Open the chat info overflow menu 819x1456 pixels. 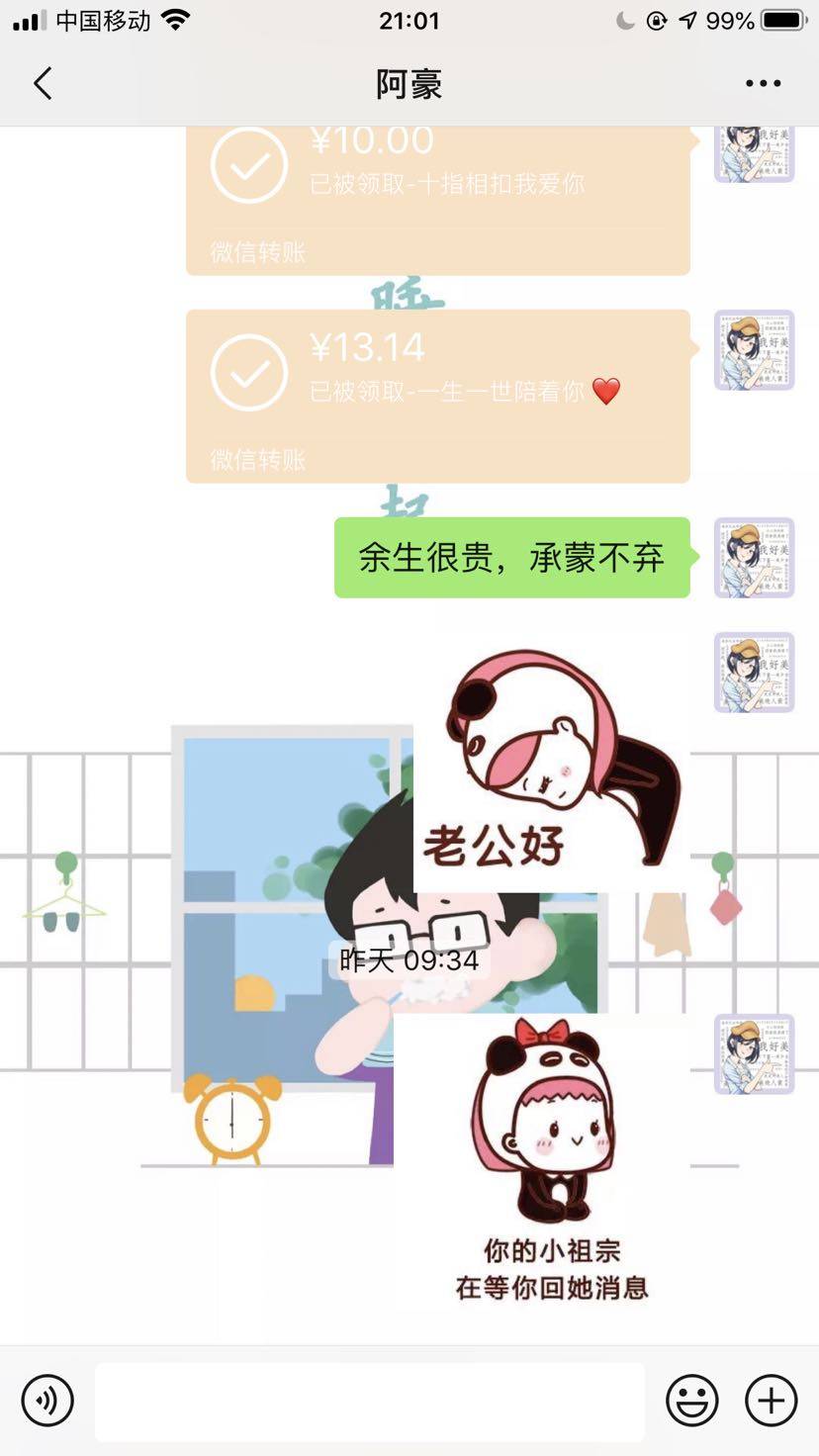coord(763,84)
